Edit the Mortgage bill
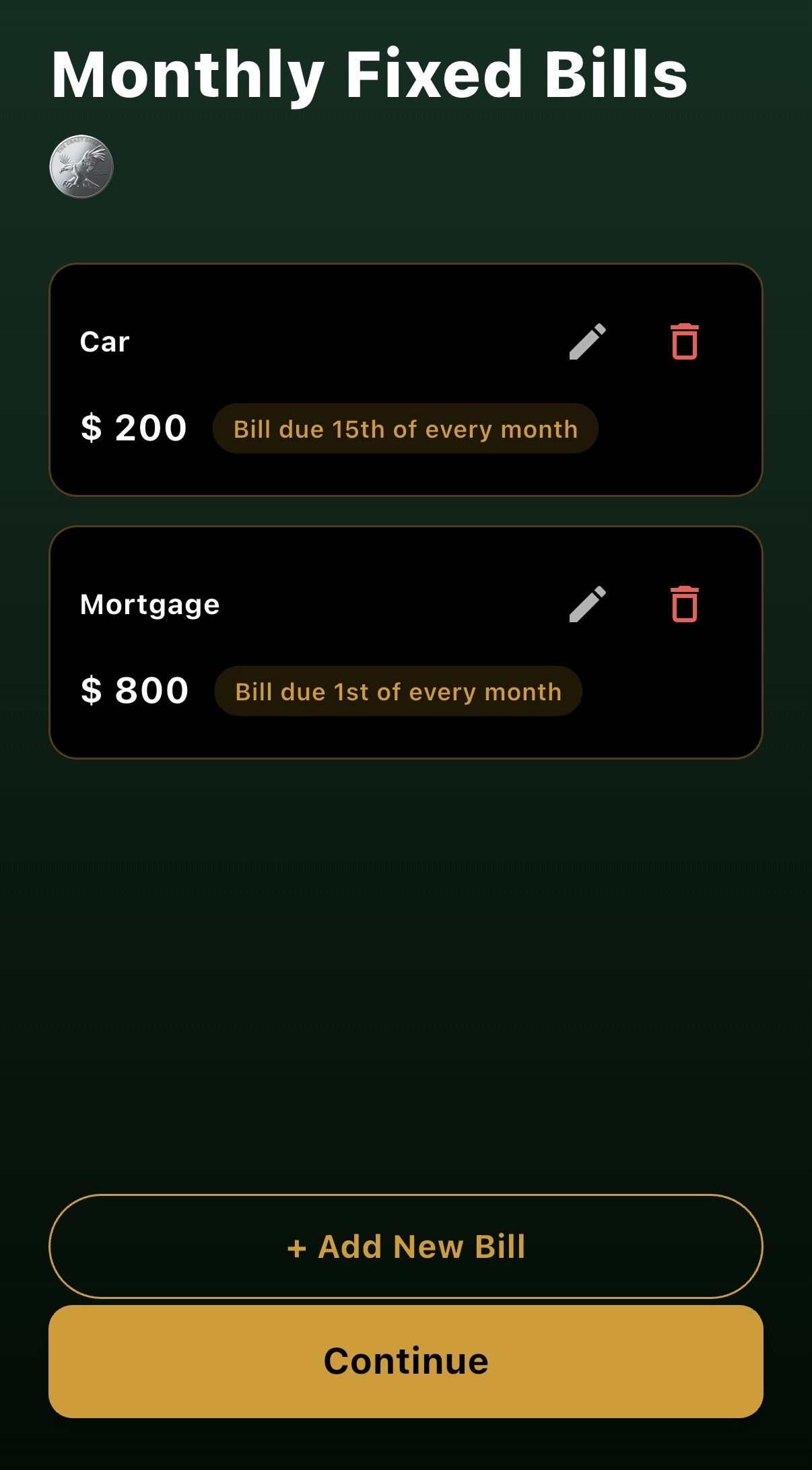 click(587, 604)
